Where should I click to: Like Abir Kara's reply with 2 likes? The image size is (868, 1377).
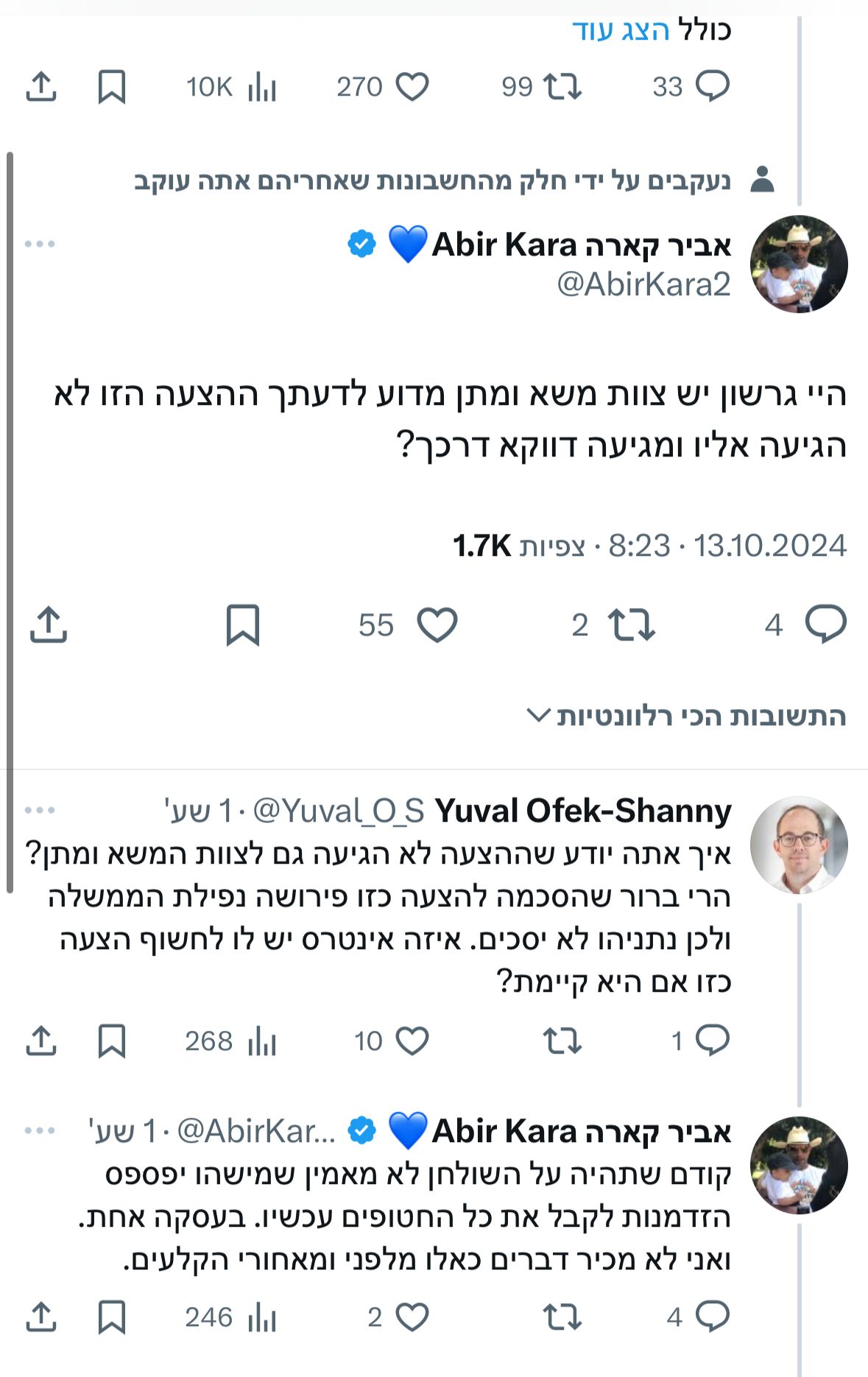tap(412, 1317)
